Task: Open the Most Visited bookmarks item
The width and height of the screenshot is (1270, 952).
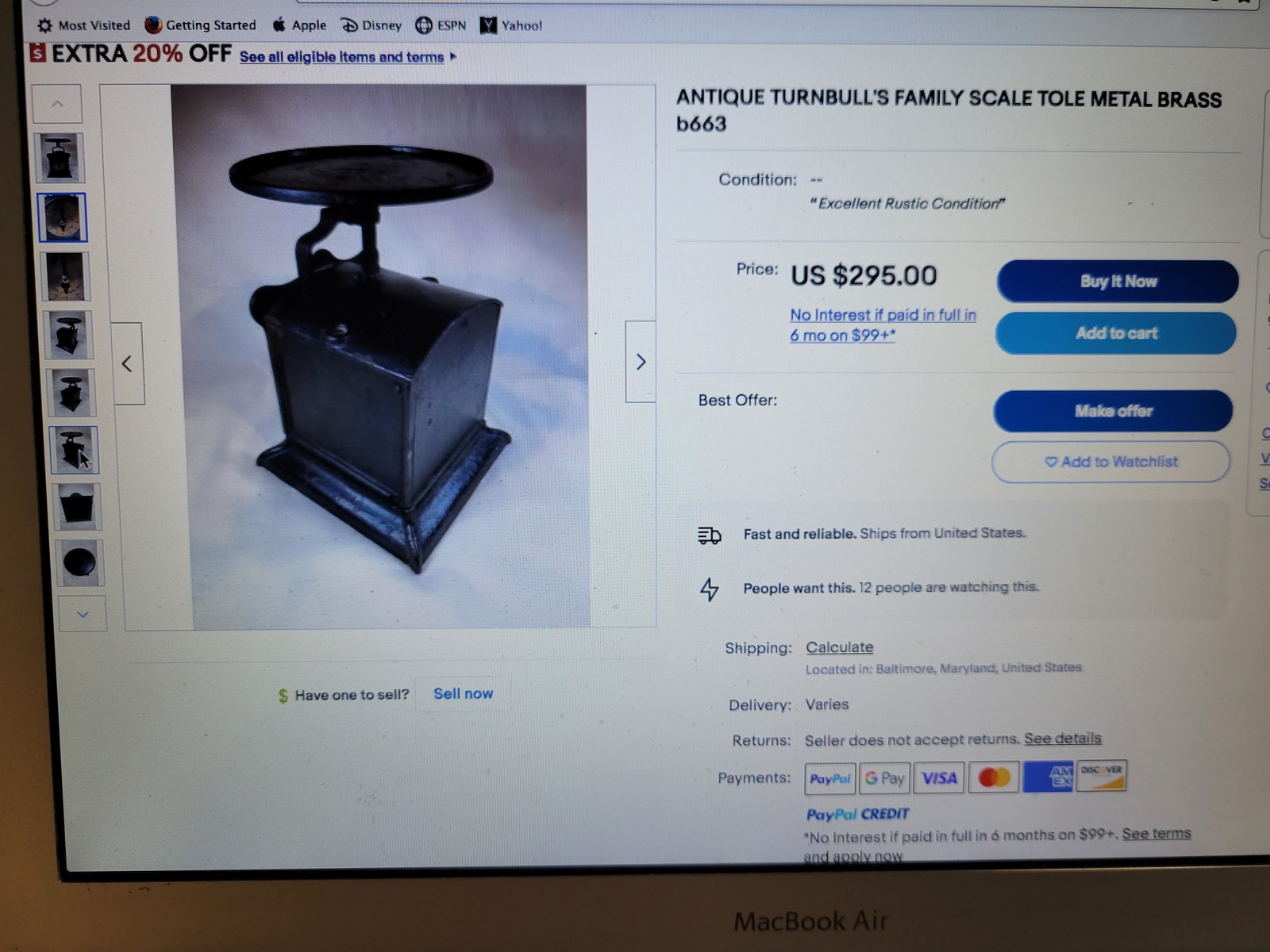Action: (x=84, y=25)
